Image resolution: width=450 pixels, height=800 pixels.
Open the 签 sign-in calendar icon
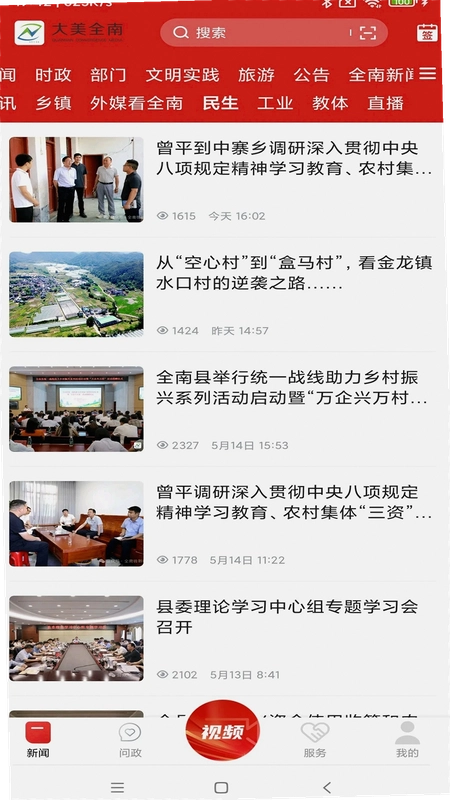[x=427, y=33]
